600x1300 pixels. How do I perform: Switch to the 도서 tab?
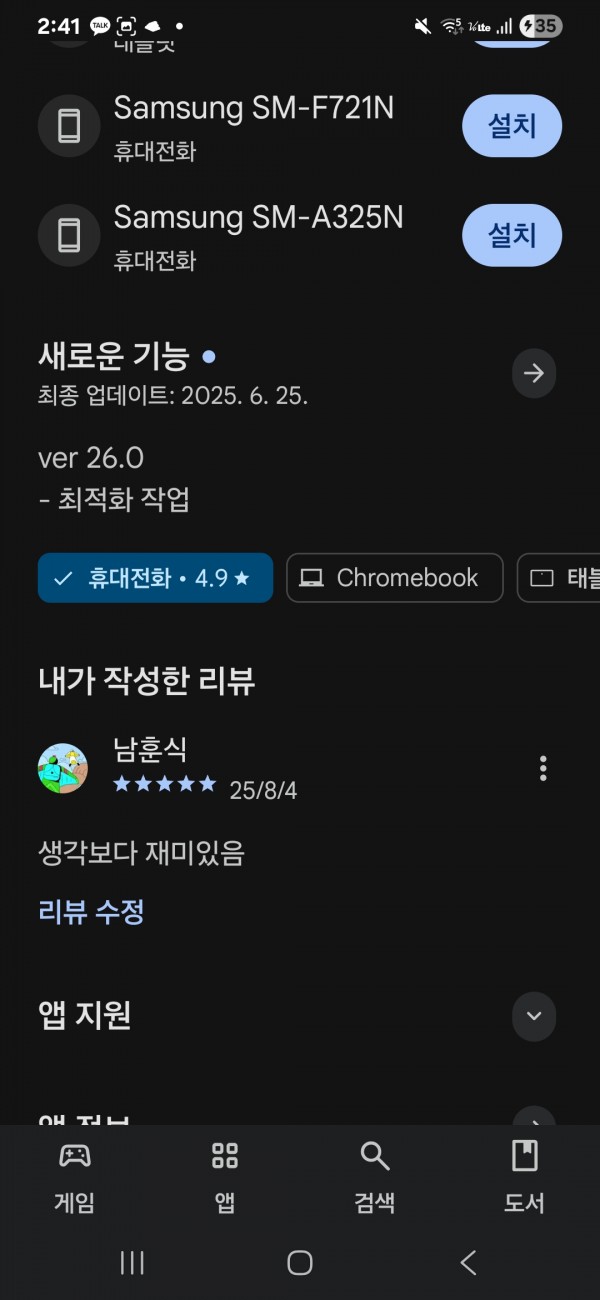pyautogui.click(x=524, y=1177)
